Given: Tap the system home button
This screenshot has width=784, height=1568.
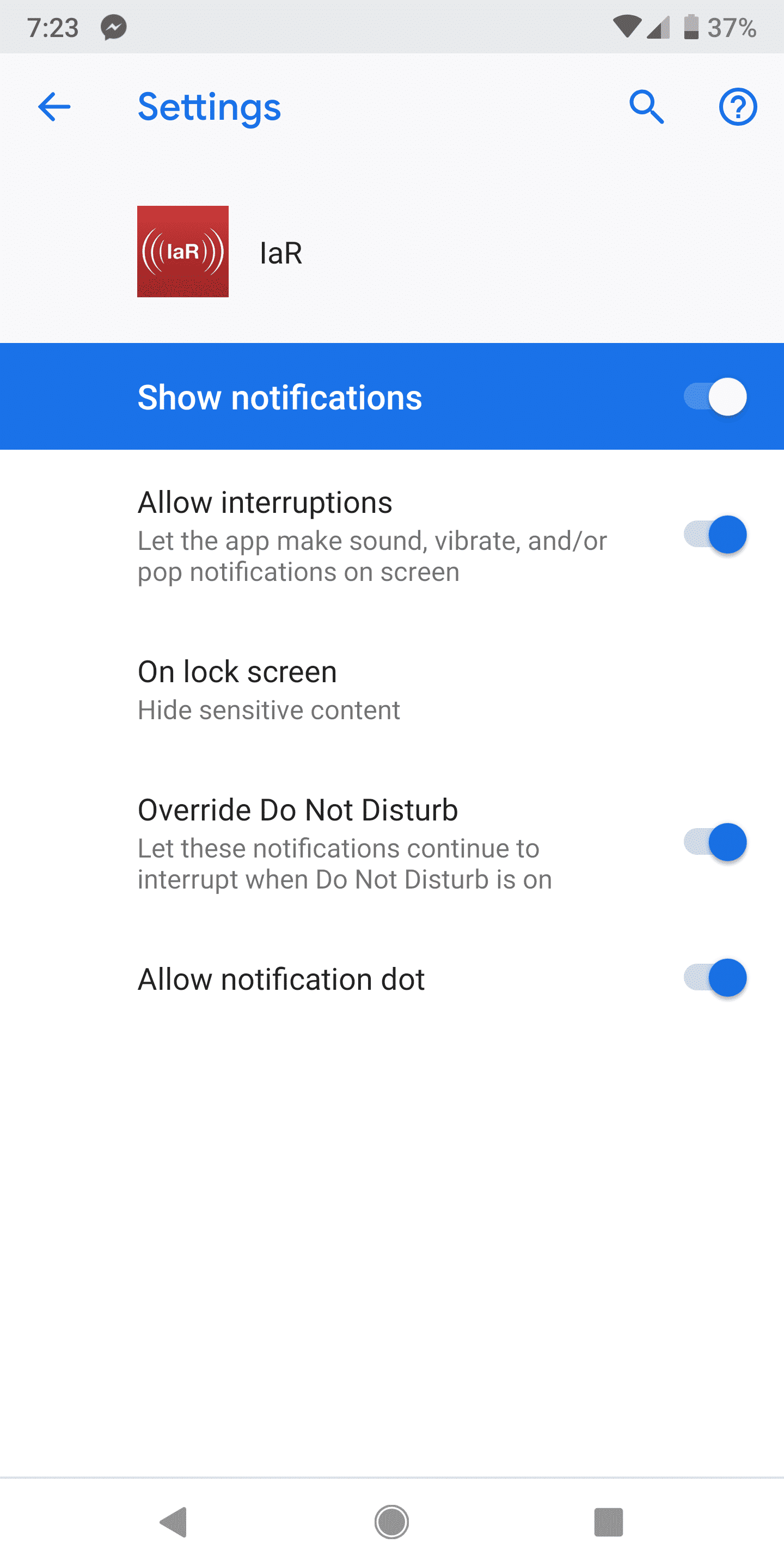Looking at the screenshot, I should pyautogui.click(x=391, y=1522).
